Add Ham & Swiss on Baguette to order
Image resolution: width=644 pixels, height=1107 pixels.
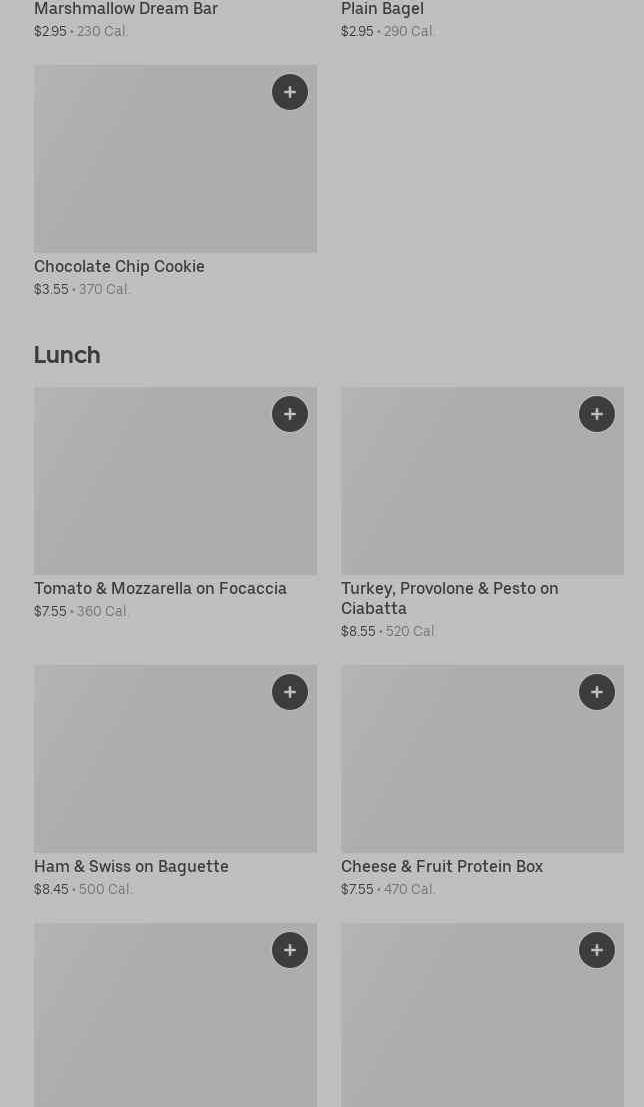290,692
